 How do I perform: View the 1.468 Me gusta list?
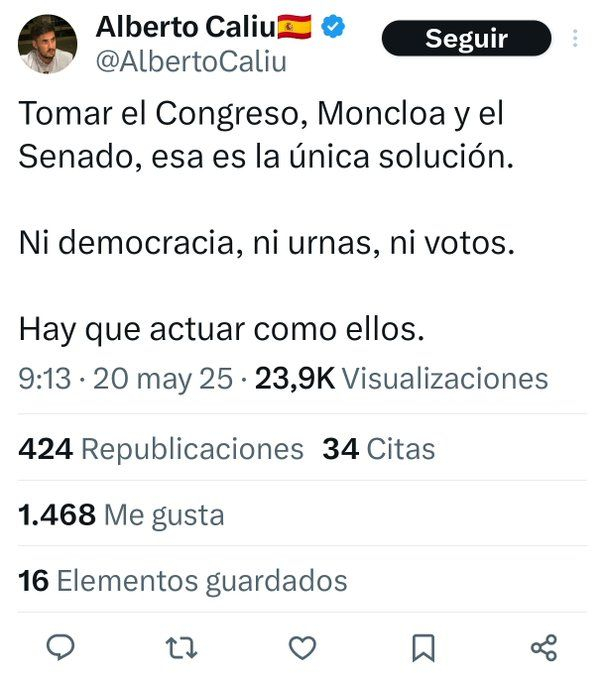click(x=121, y=515)
